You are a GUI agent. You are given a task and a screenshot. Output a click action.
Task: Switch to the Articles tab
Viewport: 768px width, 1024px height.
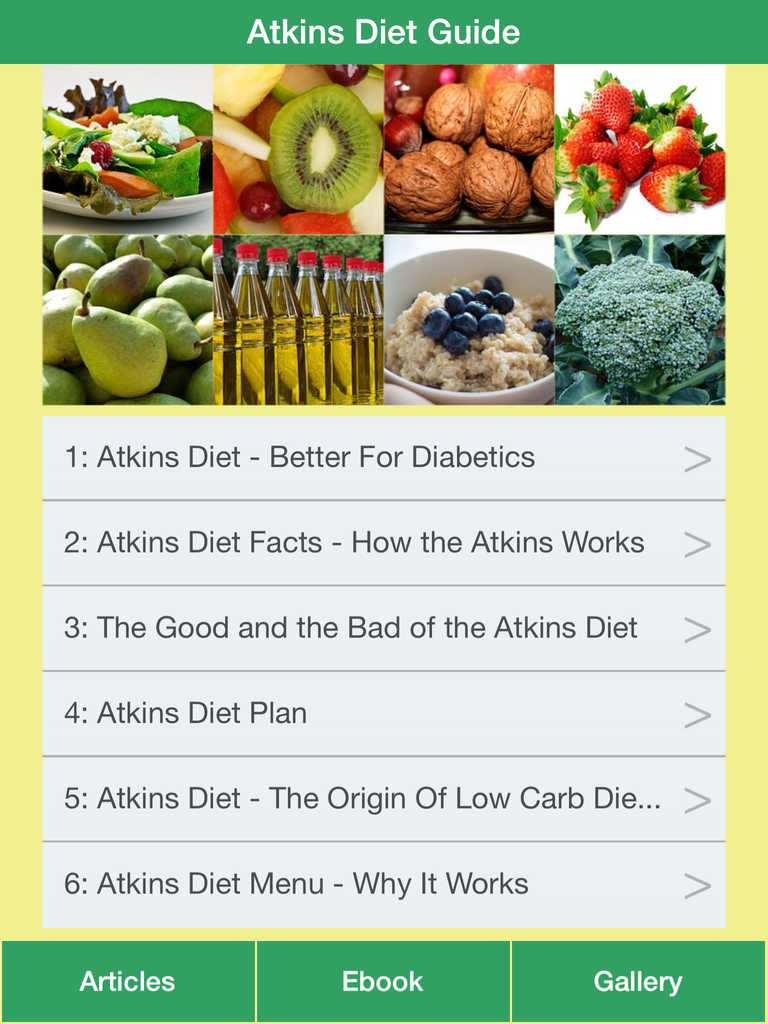pos(127,981)
